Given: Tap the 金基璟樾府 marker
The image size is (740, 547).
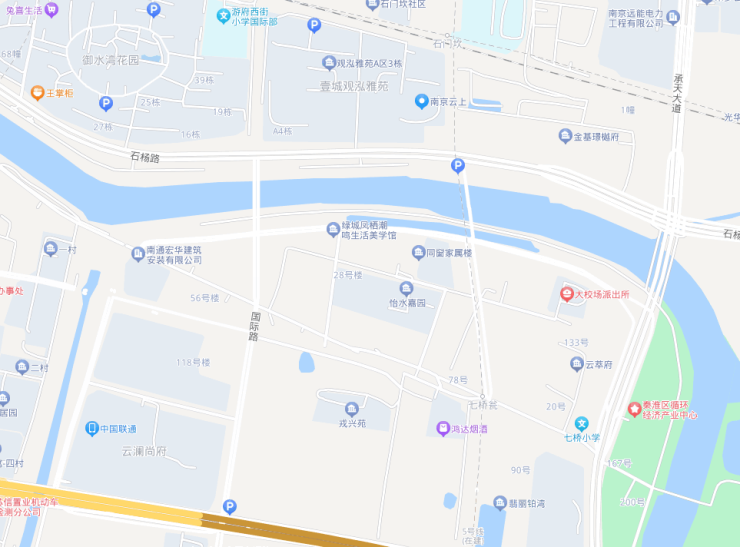Looking at the screenshot, I should (x=565, y=135).
